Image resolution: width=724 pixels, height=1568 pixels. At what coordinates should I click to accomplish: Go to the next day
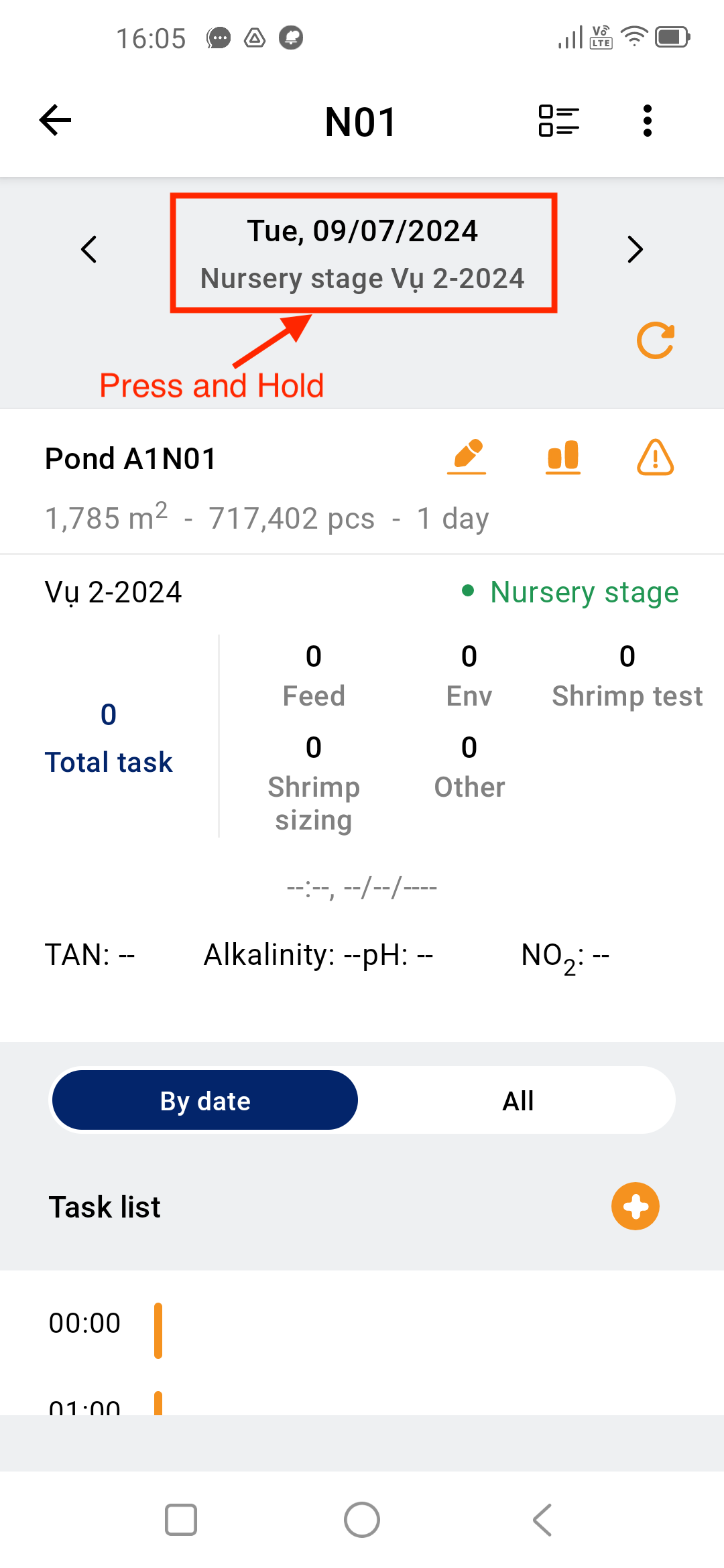[x=635, y=249]
